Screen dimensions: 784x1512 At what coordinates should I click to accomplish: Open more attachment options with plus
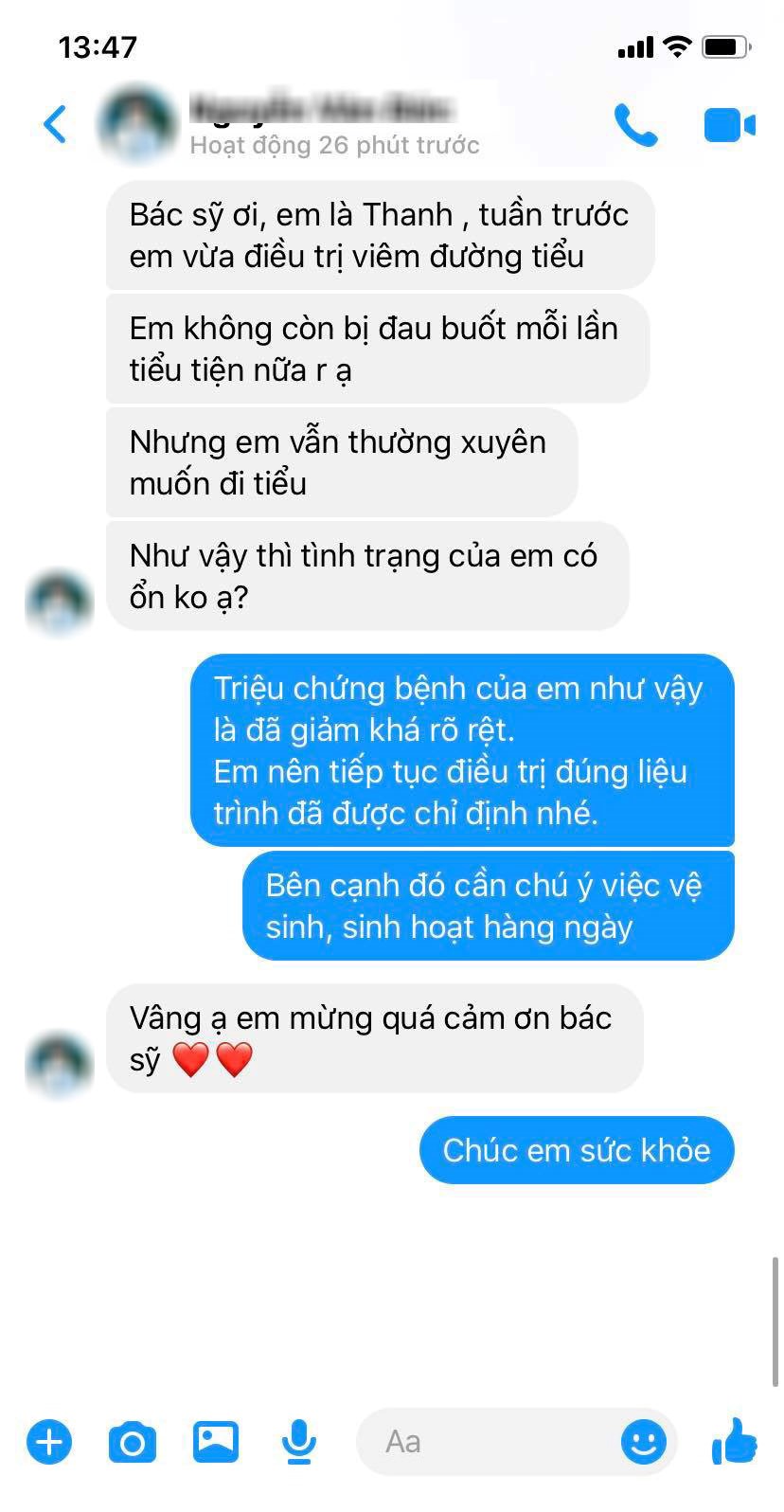(x=49, y=1443)
